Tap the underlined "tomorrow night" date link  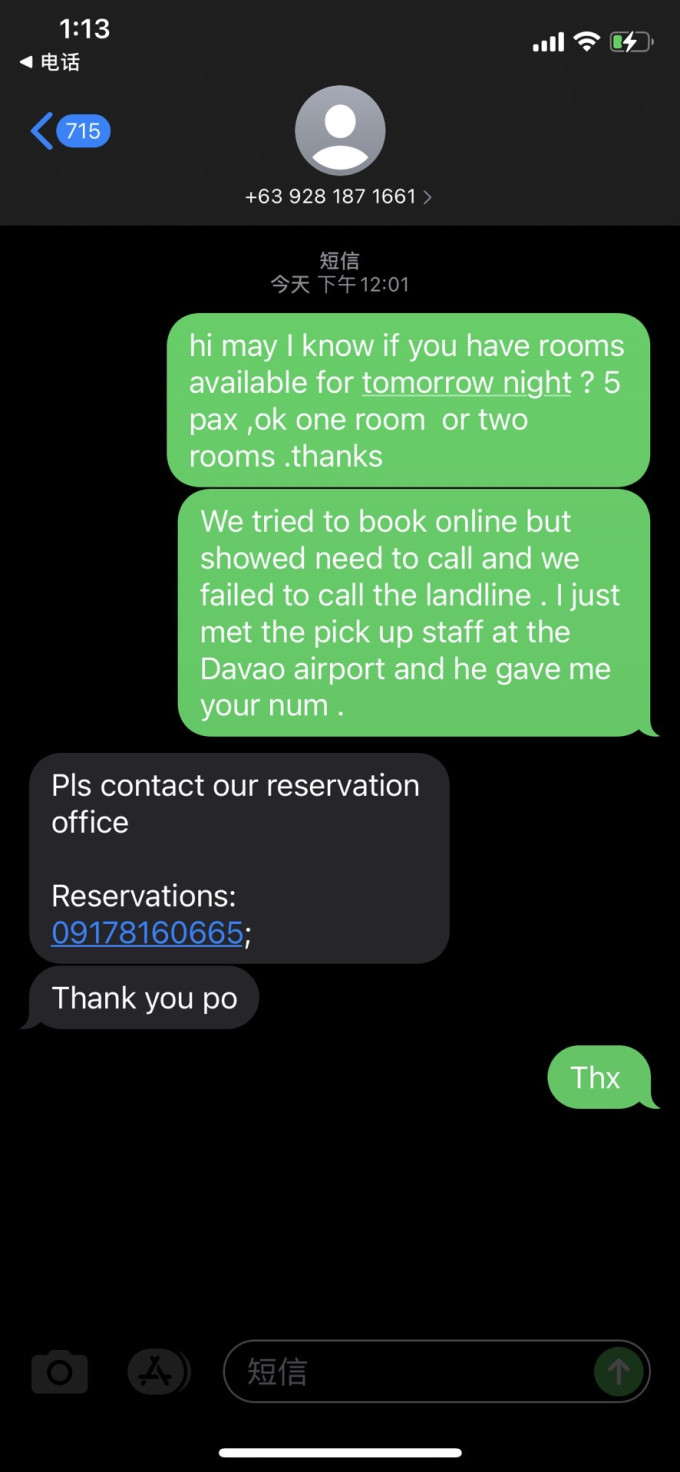(466, 383)
